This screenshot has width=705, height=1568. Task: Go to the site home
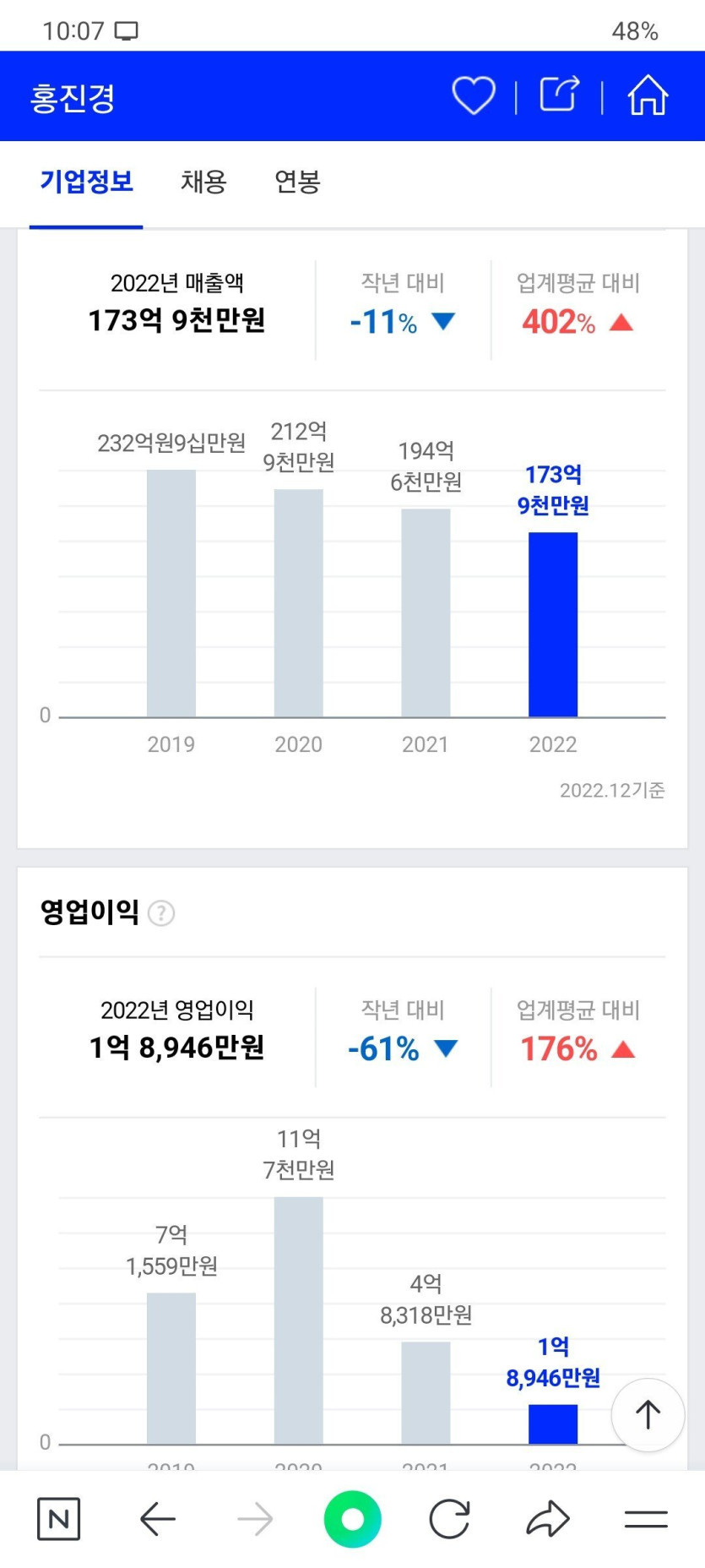click(x=648, y=95)
